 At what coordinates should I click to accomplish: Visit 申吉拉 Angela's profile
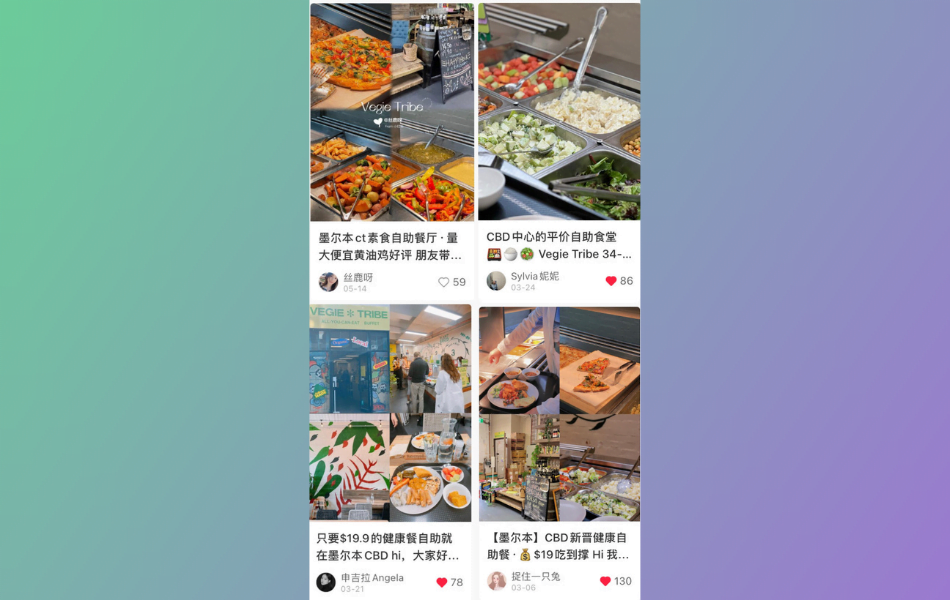pos(327,582)
